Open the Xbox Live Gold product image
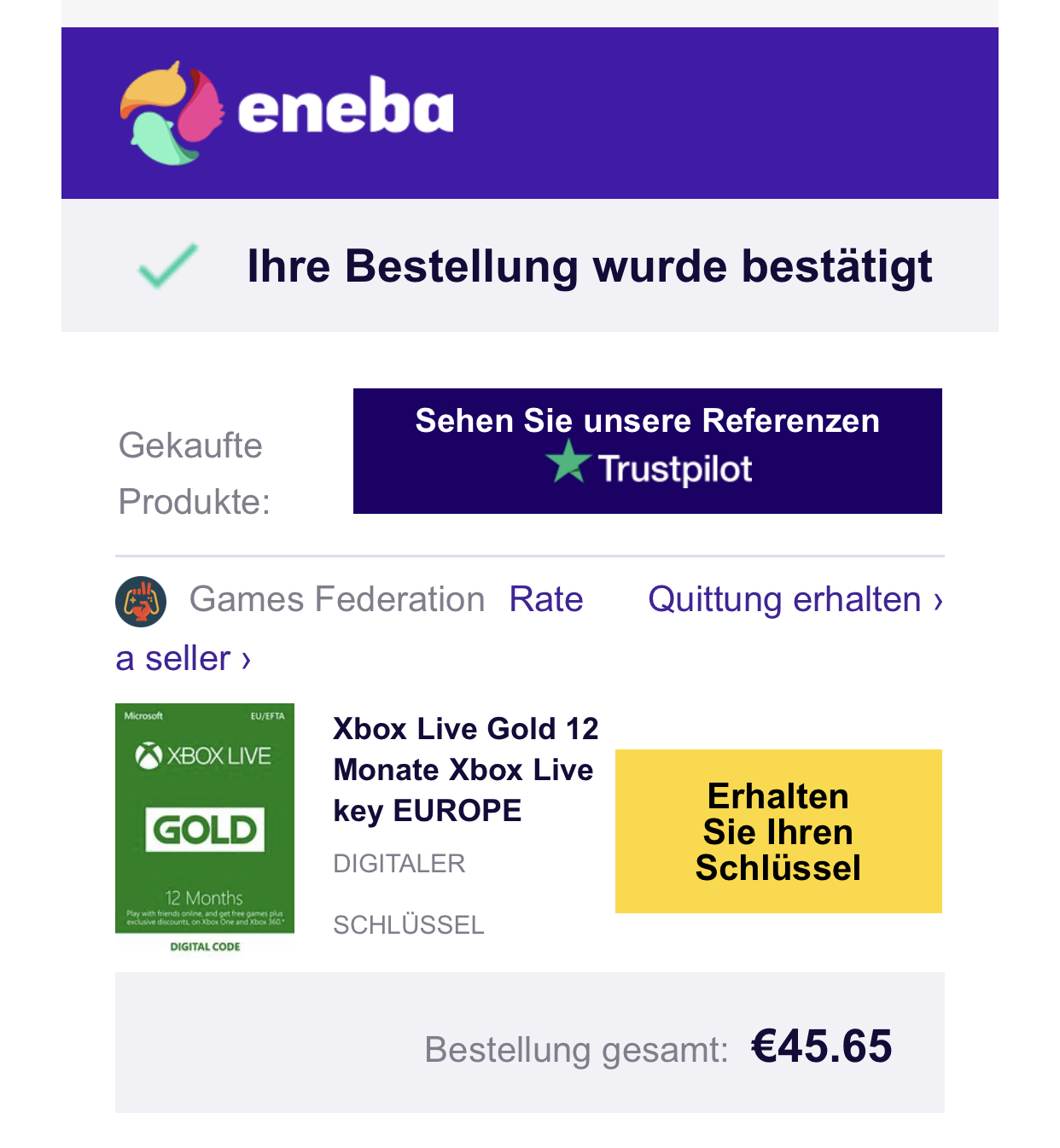 [x=205, y=828]
